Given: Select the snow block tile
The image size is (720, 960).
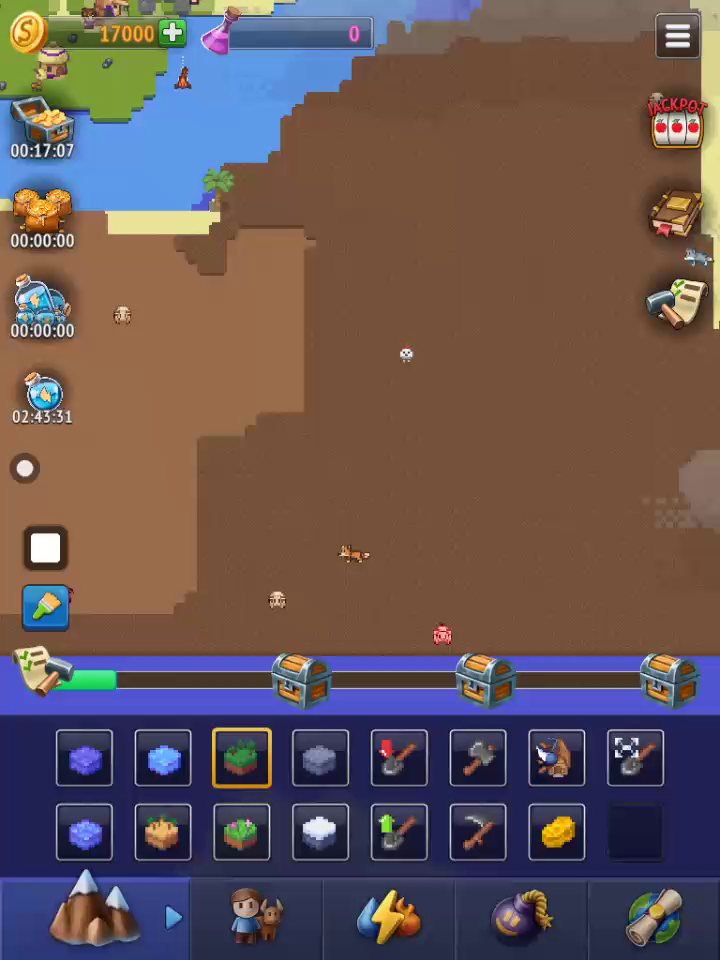Looking at the screenshot, I should click(x=321, y=832).
